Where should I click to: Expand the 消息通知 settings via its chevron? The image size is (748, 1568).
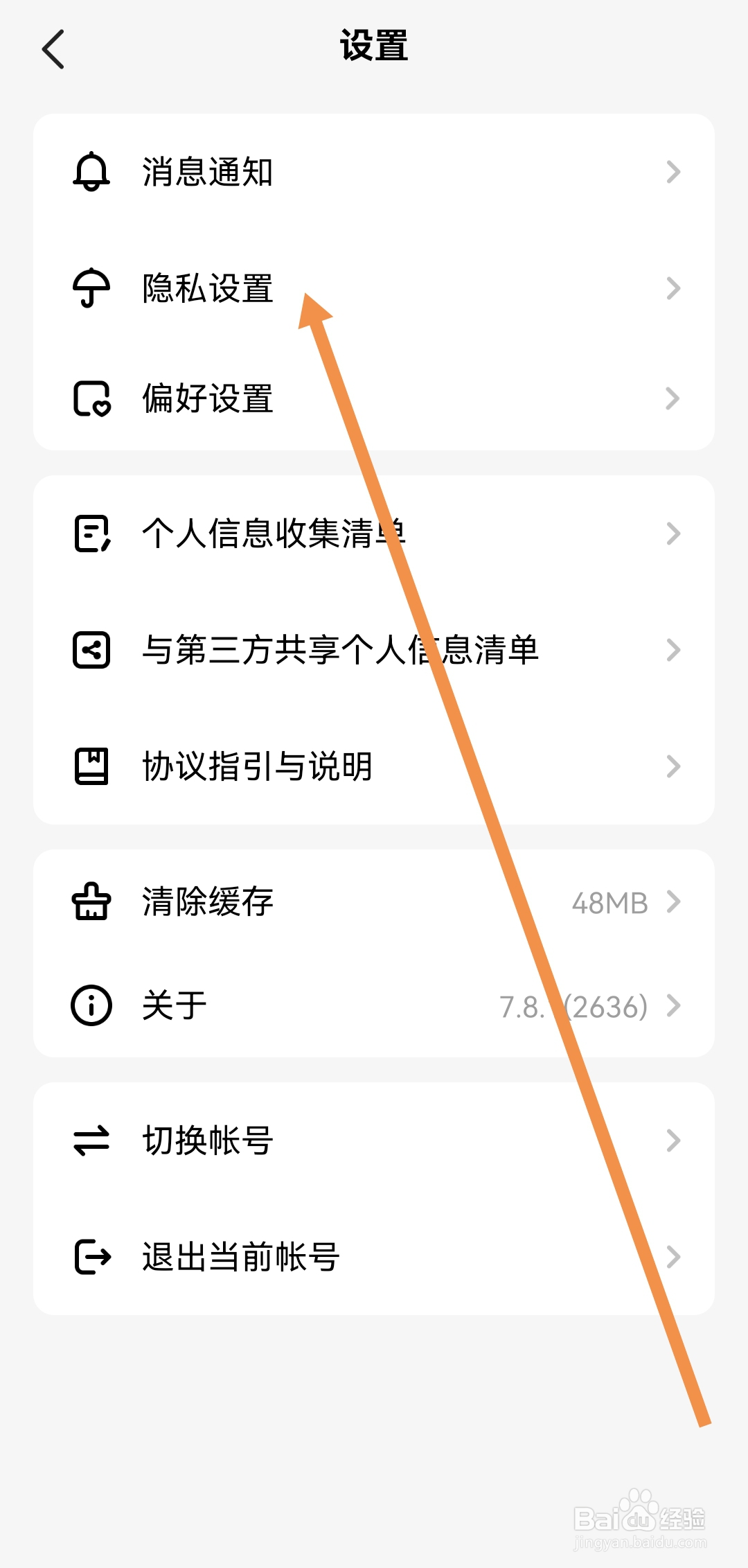click(x=673, y=173)
